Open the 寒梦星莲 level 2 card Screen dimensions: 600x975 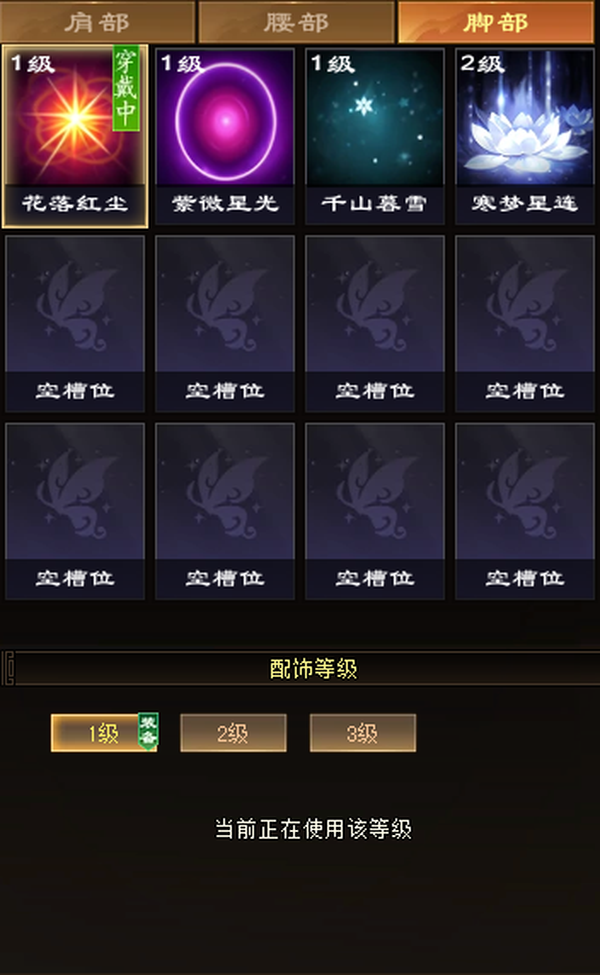[525, 136]
